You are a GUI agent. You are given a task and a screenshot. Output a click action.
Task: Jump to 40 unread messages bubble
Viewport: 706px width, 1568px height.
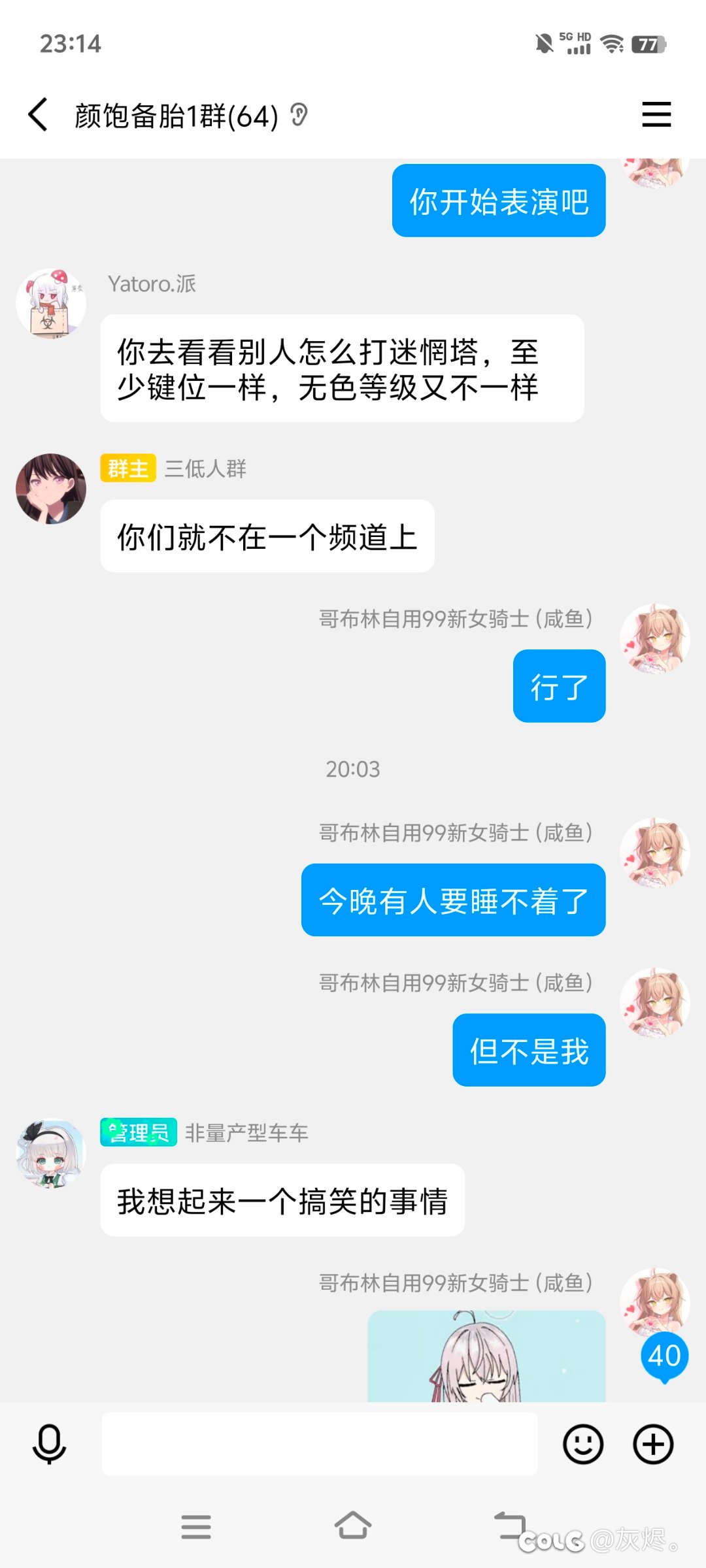pyautogui.click(x=664, y=1358)
